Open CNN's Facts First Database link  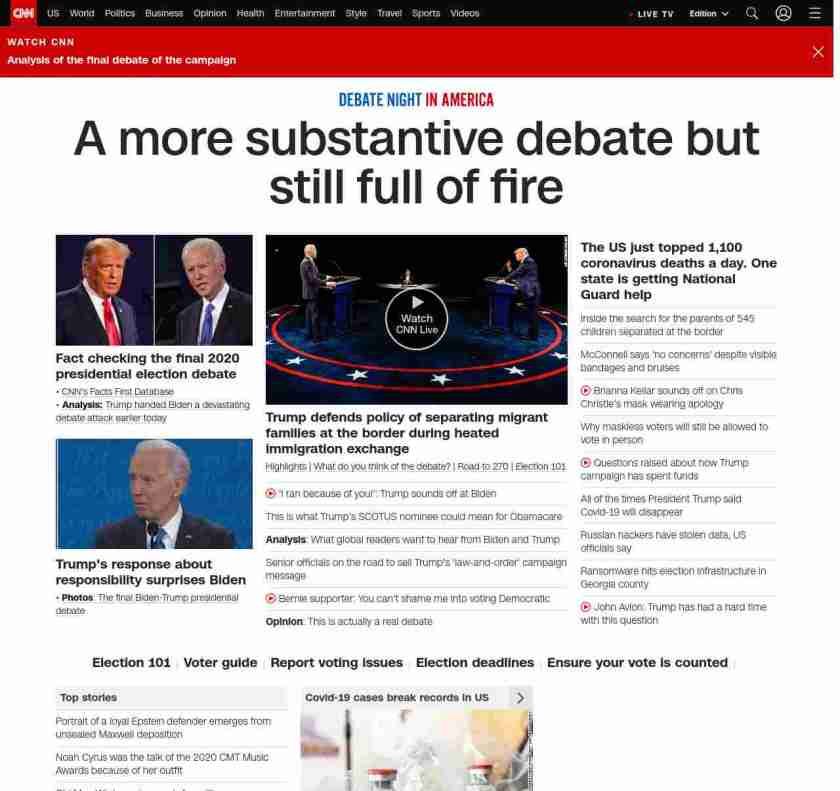(x=117, y=392)
